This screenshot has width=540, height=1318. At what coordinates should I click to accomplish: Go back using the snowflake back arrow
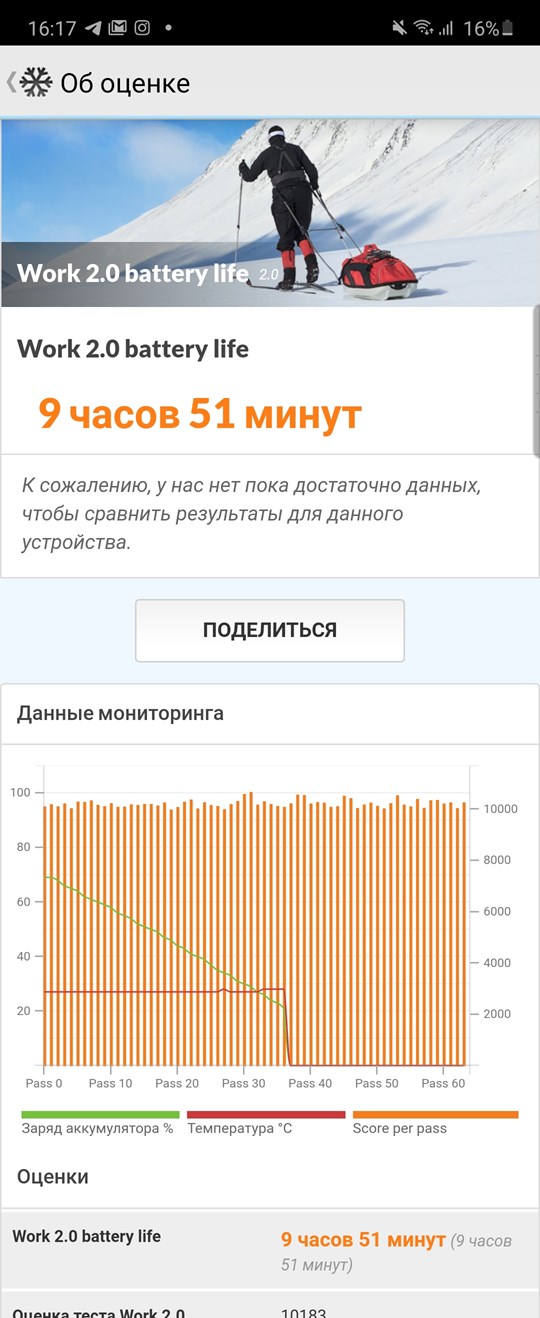click(x=29, y=82)
